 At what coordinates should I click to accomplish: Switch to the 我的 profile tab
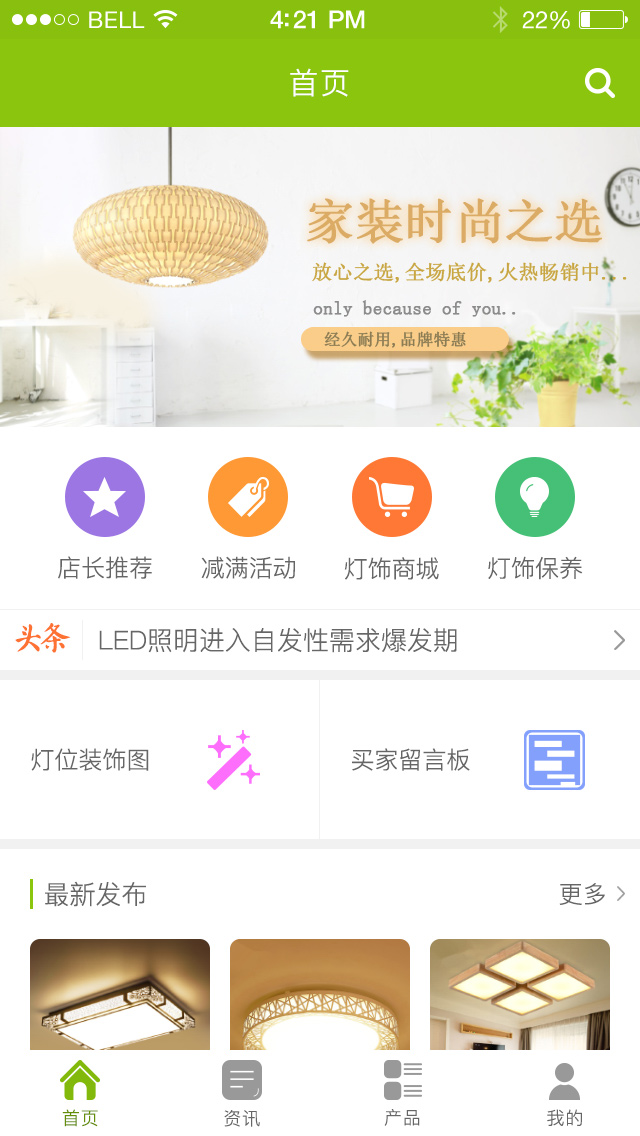click(564, 1093)
